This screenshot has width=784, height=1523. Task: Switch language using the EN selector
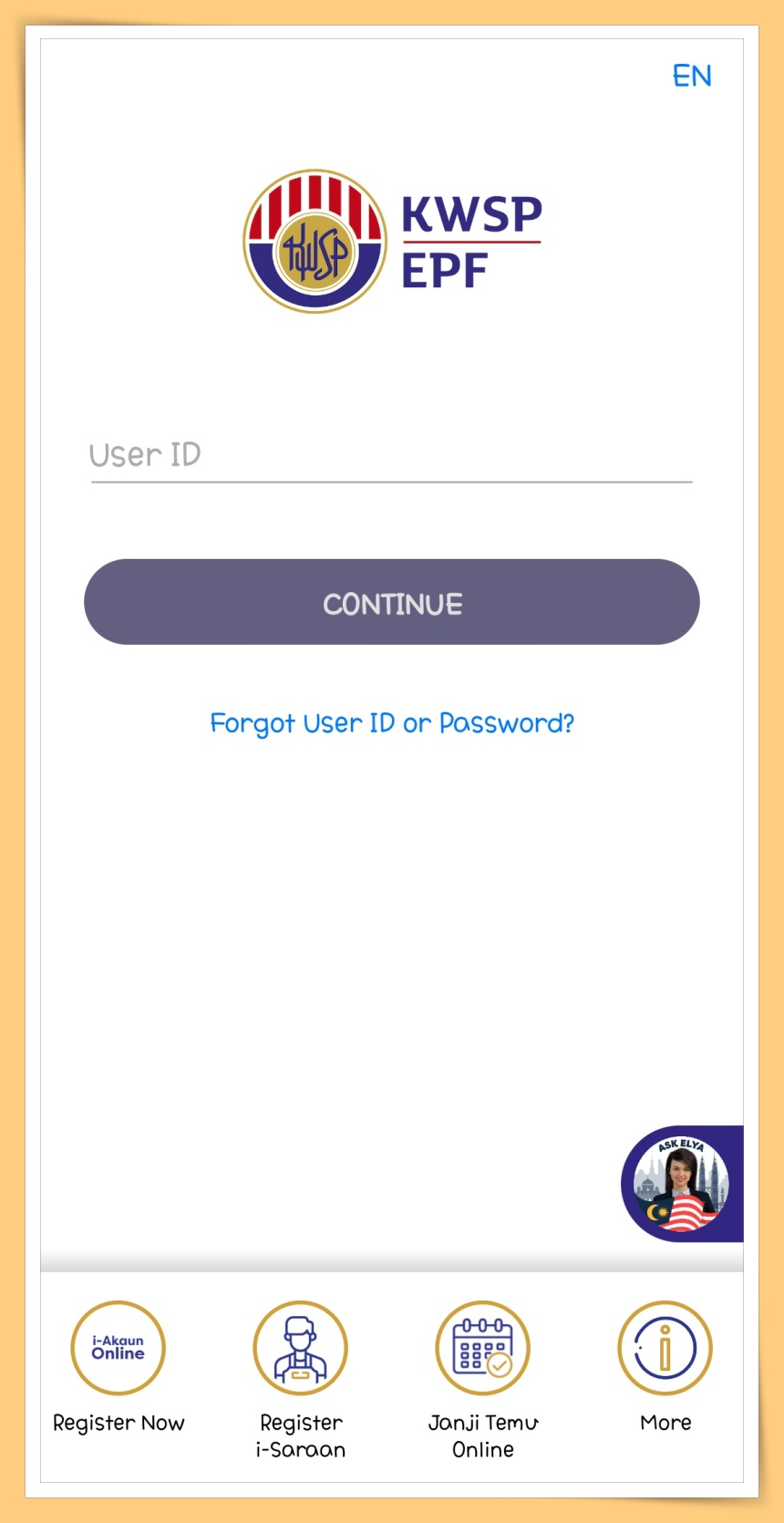click(x=692, y=76)
